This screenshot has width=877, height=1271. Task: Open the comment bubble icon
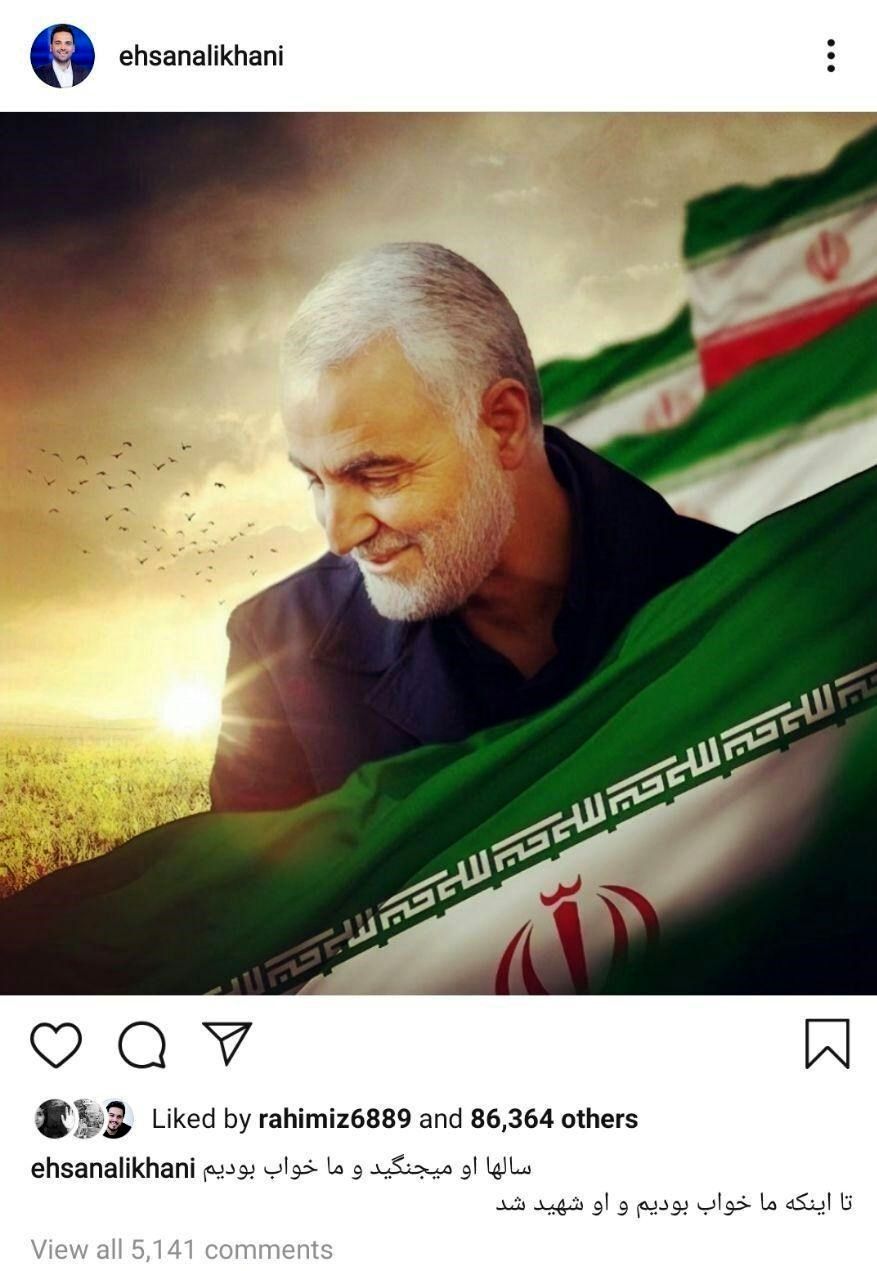[142, 1045]
